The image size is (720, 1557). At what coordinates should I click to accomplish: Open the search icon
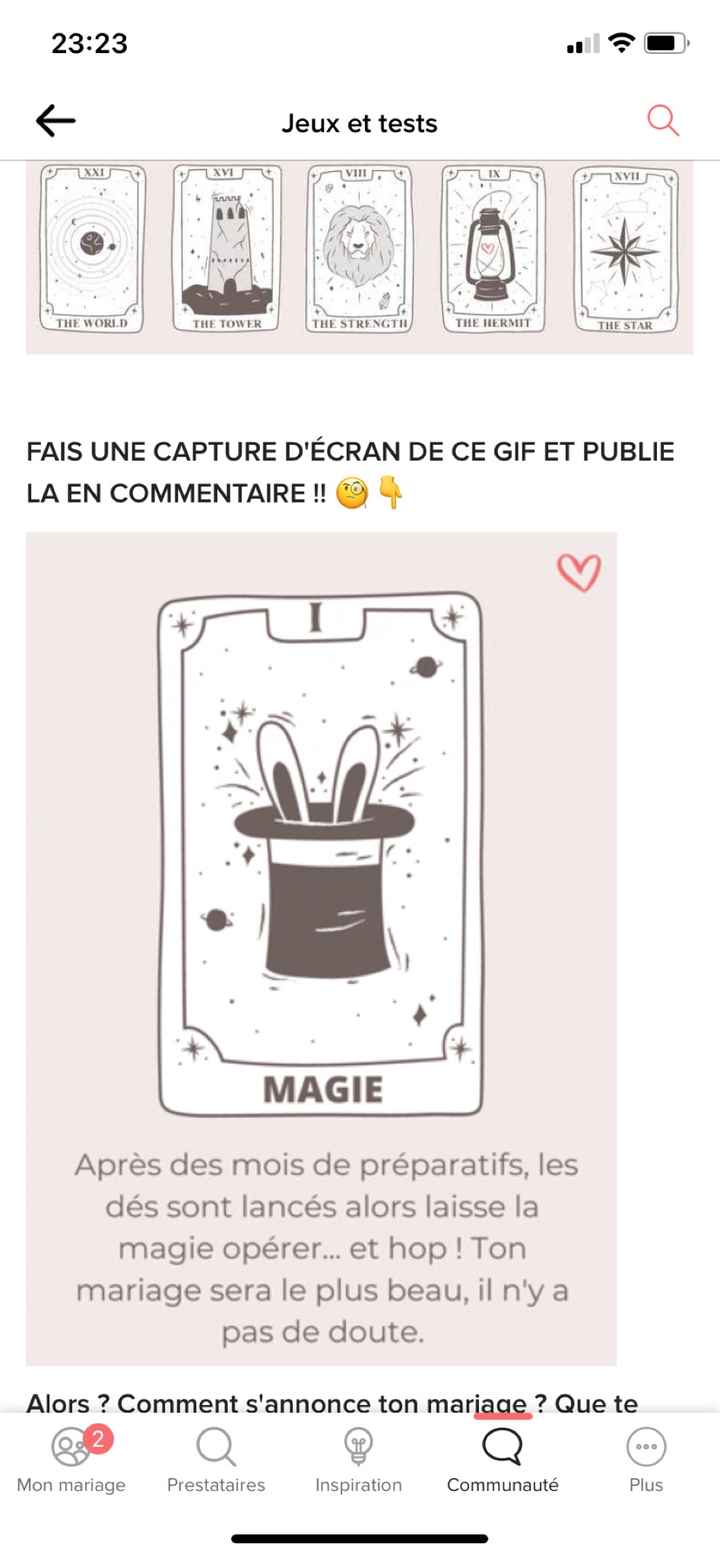click(x=662, y=121)
